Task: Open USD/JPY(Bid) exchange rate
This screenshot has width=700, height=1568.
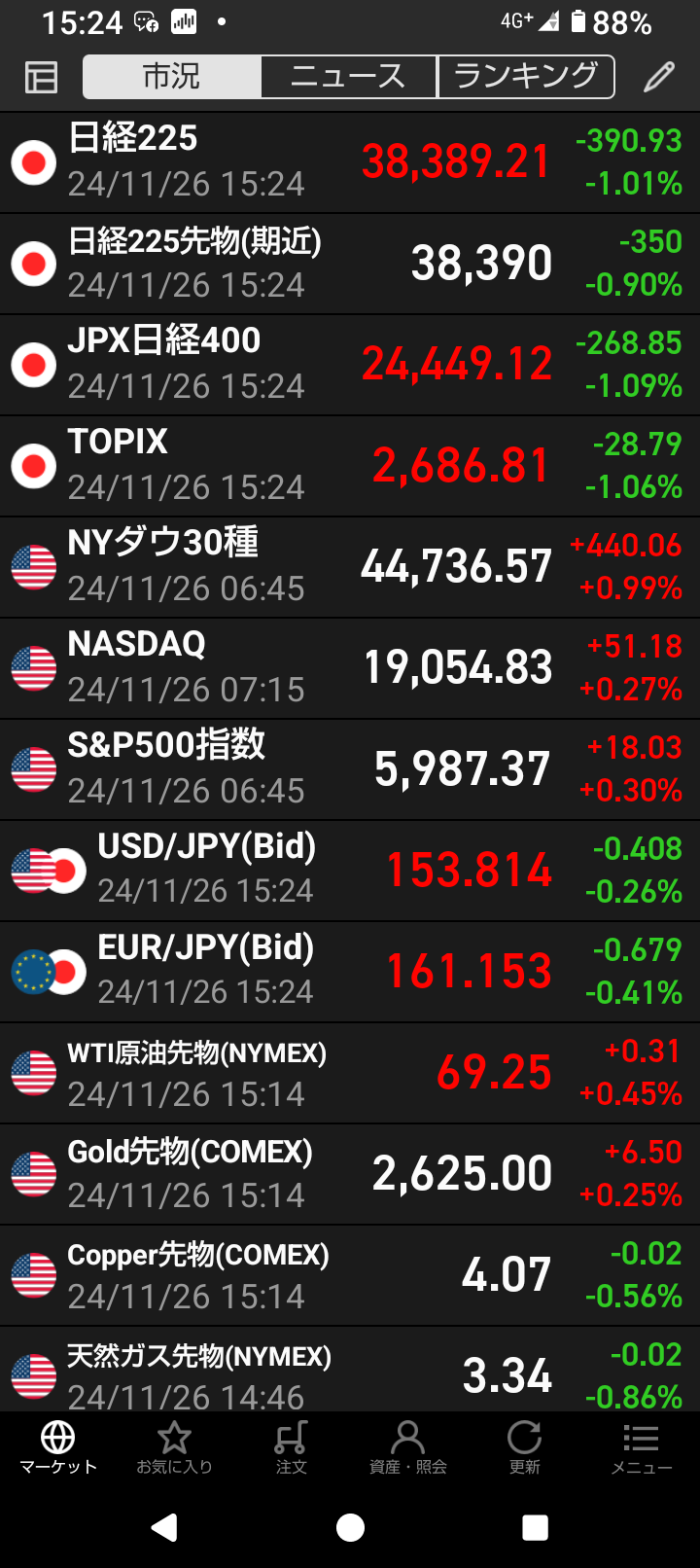Action: tap(350, 871)
